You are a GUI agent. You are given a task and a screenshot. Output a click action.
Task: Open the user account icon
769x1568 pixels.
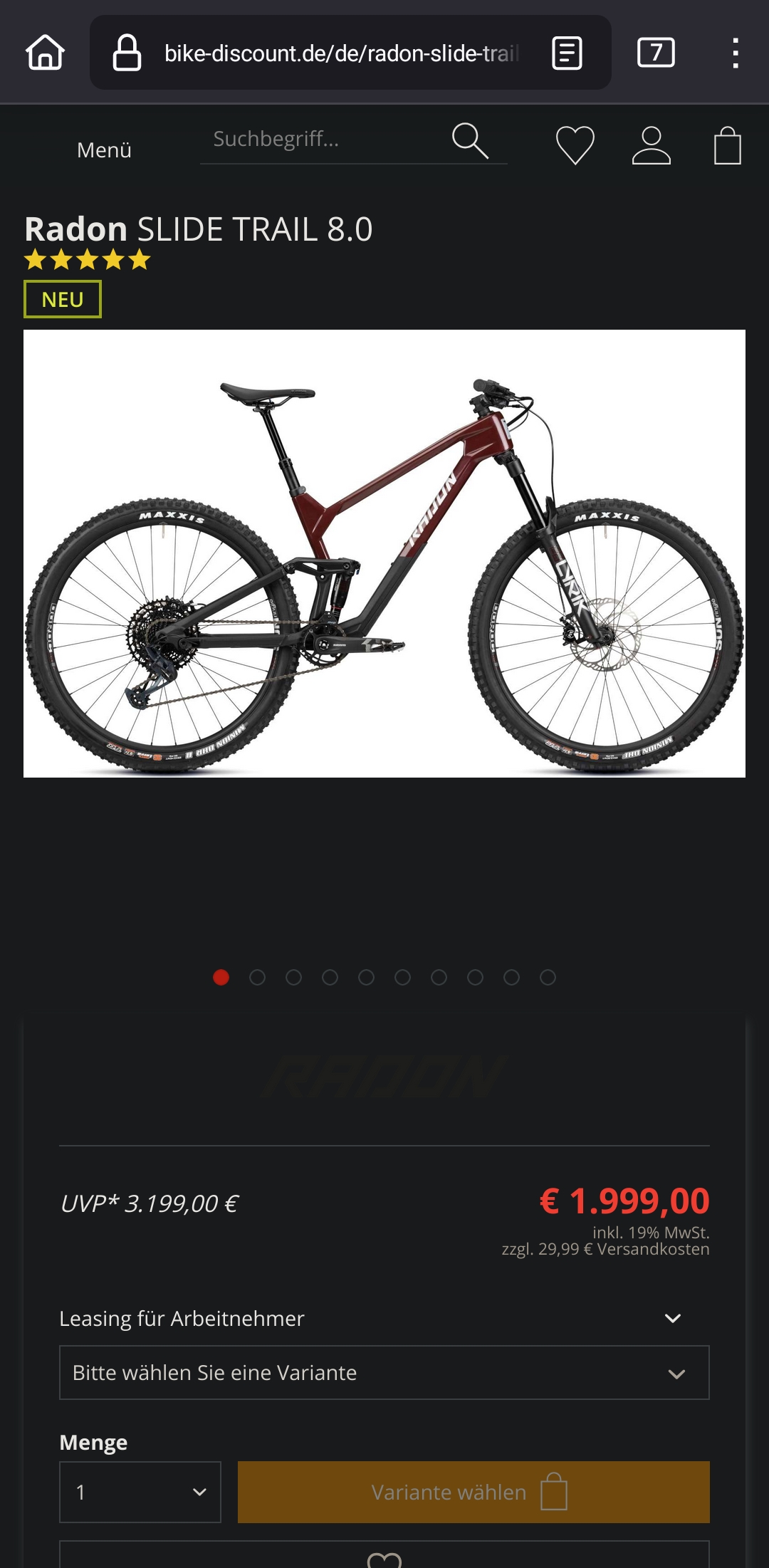[x=651, y=146]
